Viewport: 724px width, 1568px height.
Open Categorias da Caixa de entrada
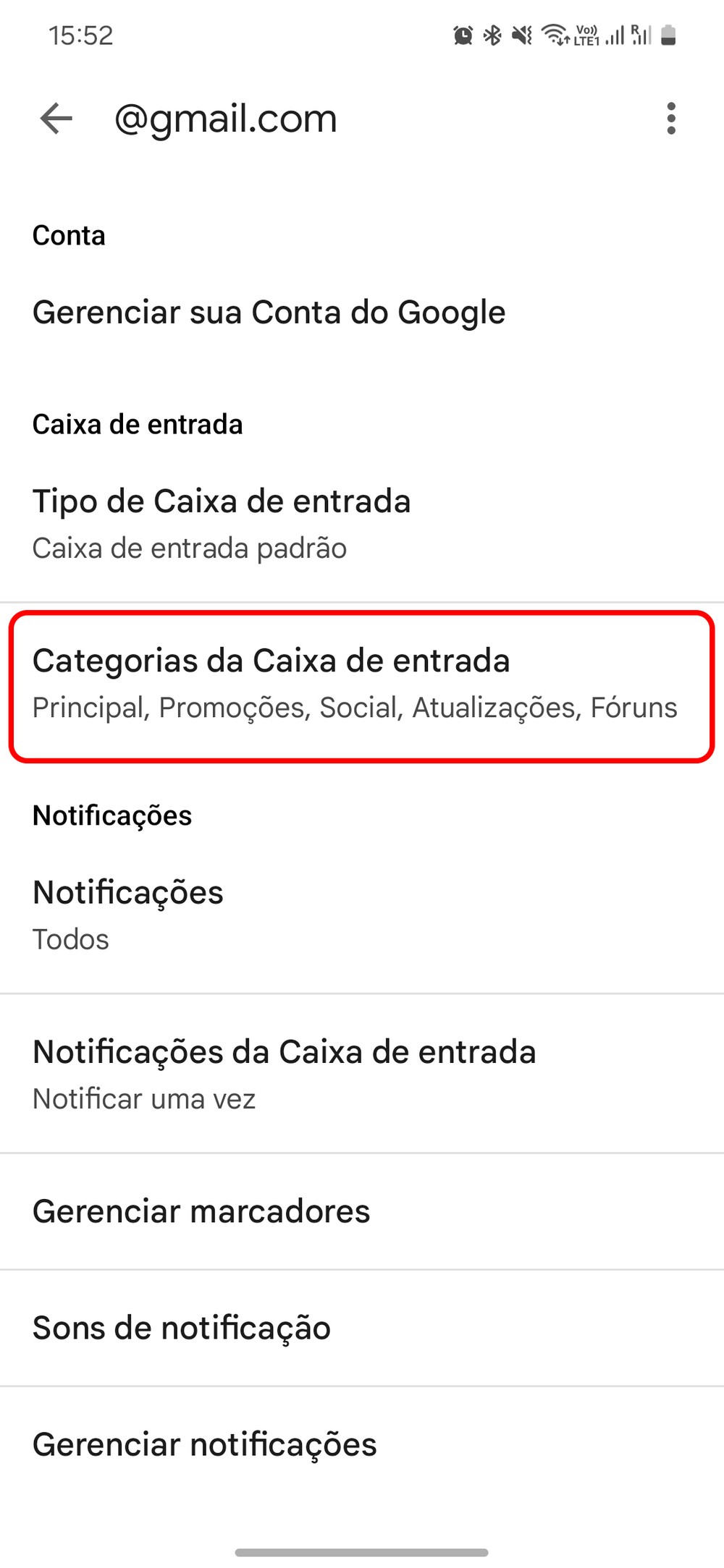(355, 684)
